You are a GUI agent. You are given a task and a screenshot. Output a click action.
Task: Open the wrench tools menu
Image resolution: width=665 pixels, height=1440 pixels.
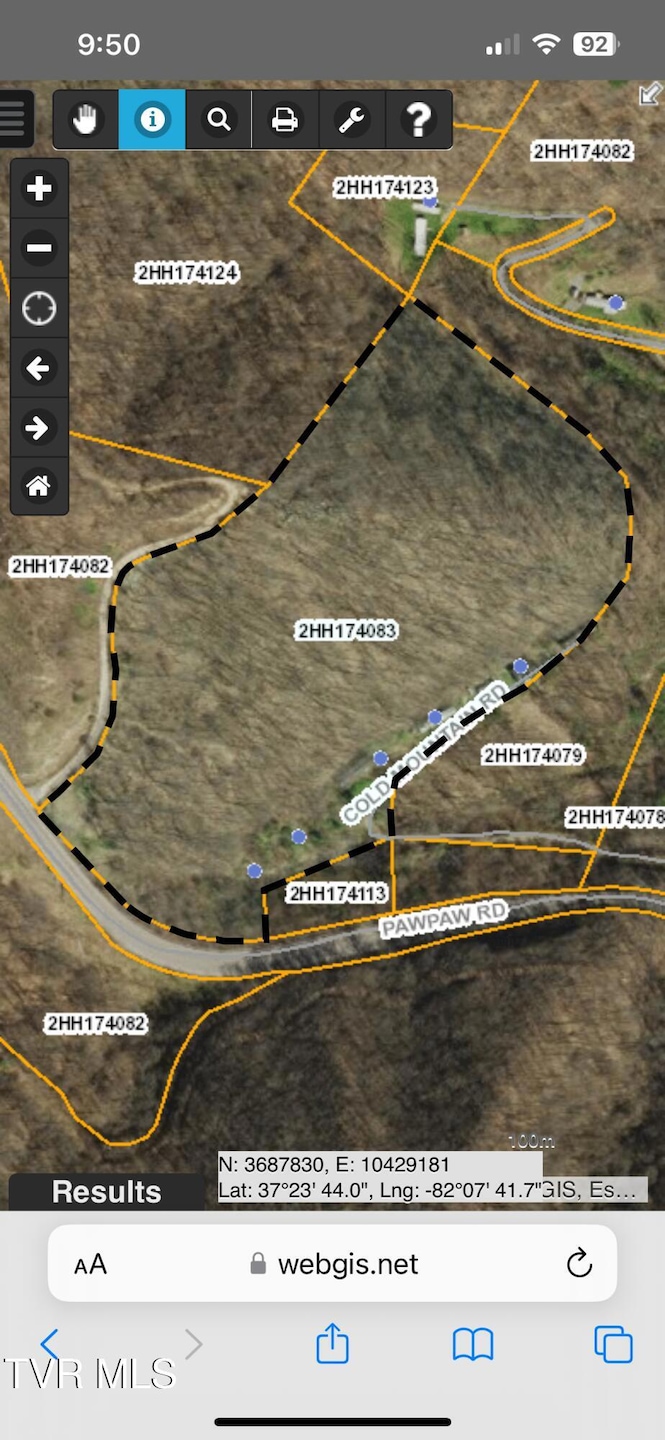[351, 120]
